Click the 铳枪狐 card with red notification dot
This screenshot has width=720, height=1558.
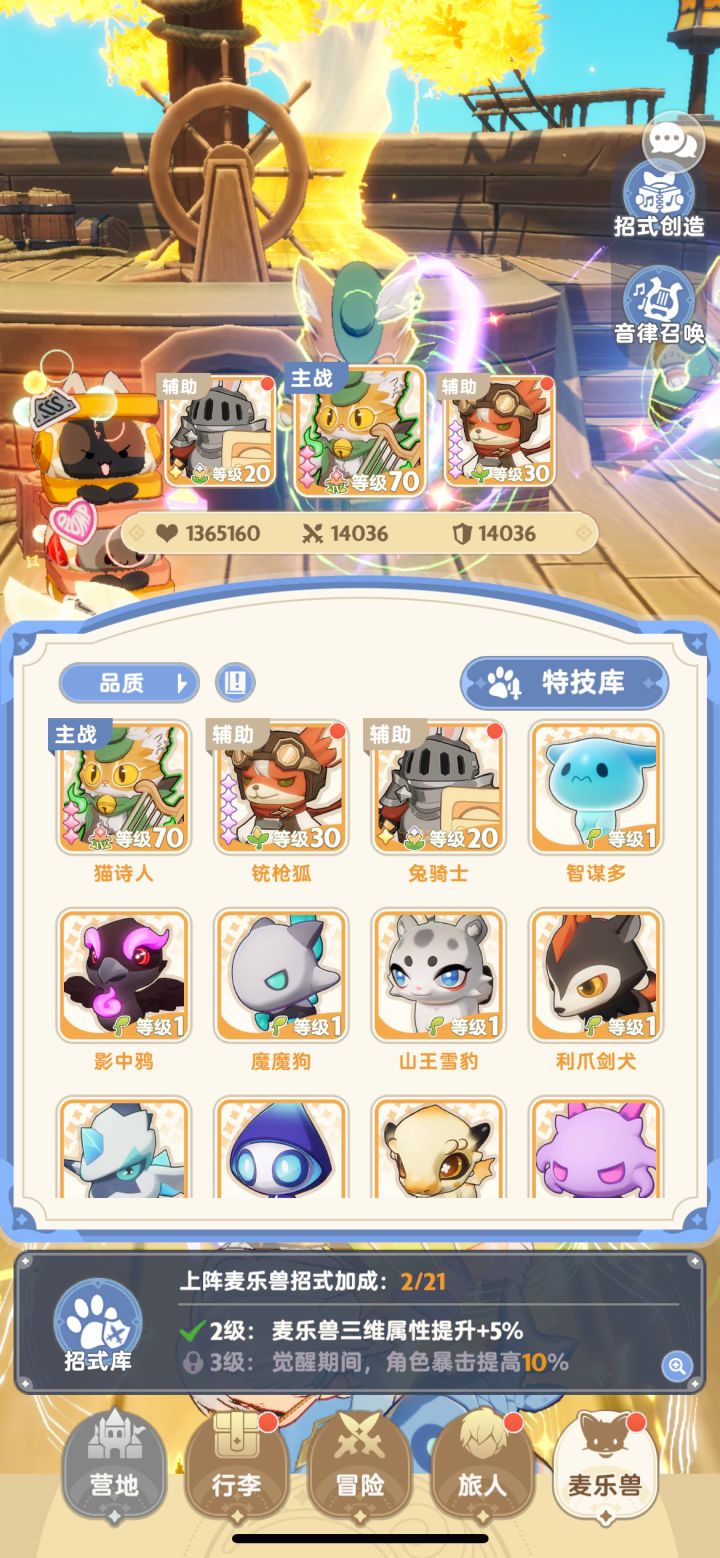[280, 787]
